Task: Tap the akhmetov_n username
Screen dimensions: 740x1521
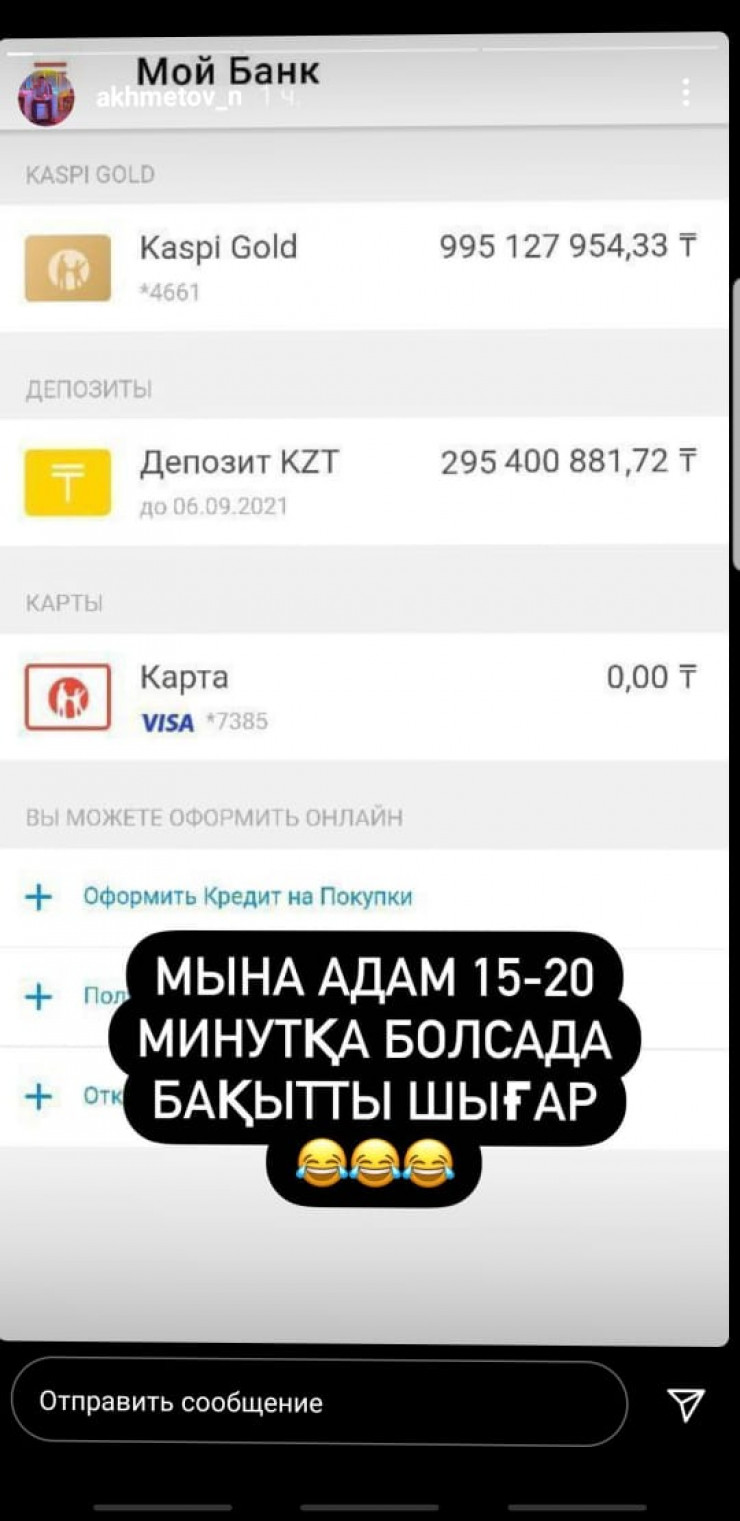Action: click(169, 98)
